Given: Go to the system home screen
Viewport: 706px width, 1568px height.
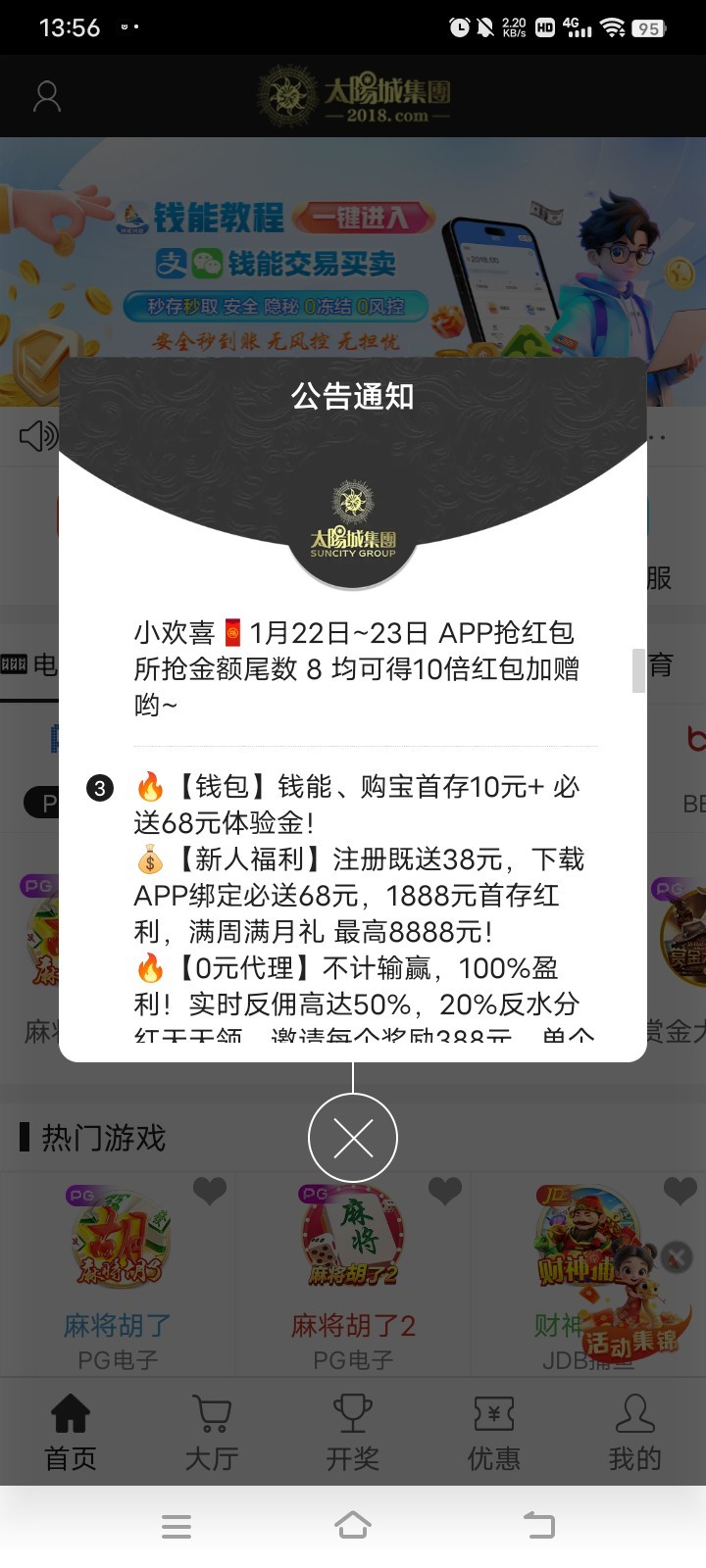Looking at the screenshot, I should click(353, 1525).
